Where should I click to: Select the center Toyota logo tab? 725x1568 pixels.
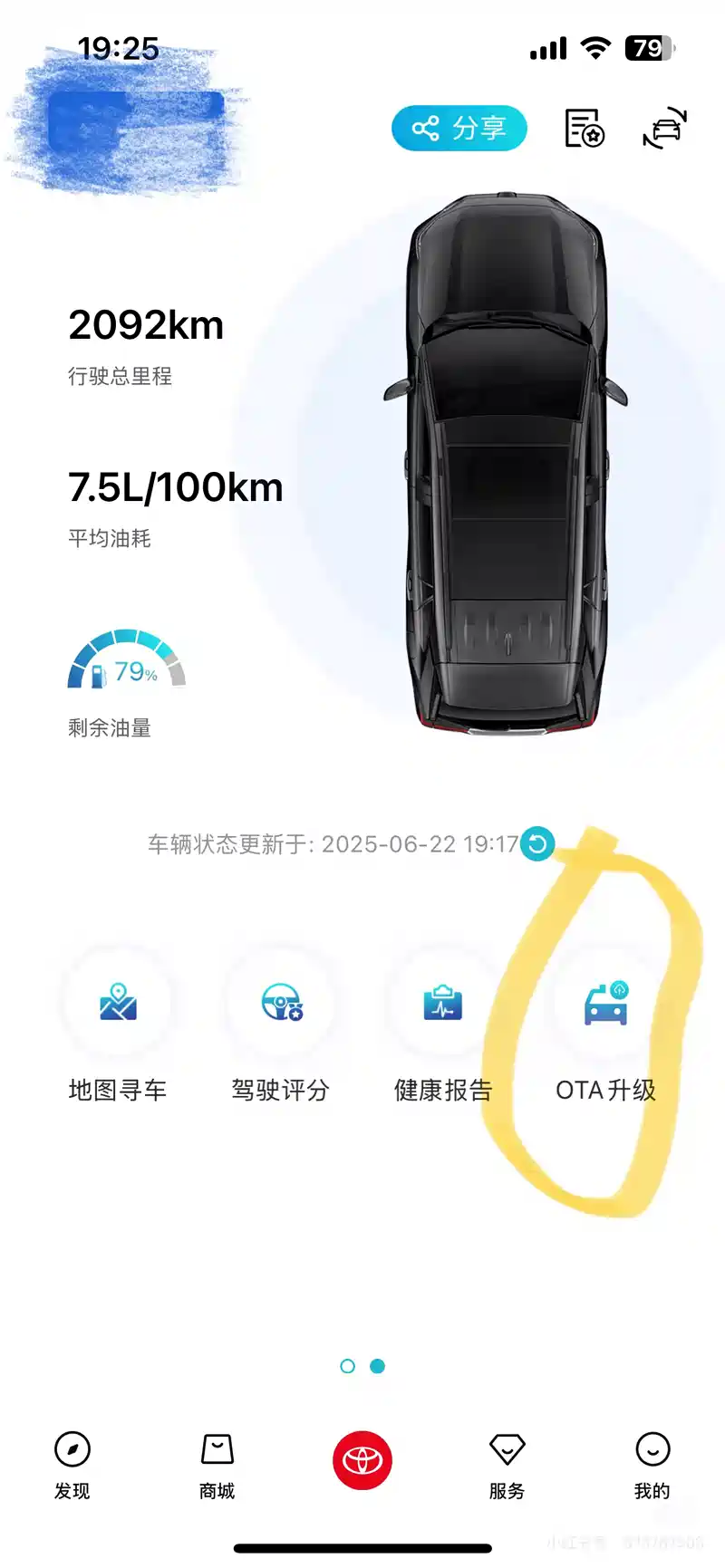pyautogui.click(x=362, y=1460)
